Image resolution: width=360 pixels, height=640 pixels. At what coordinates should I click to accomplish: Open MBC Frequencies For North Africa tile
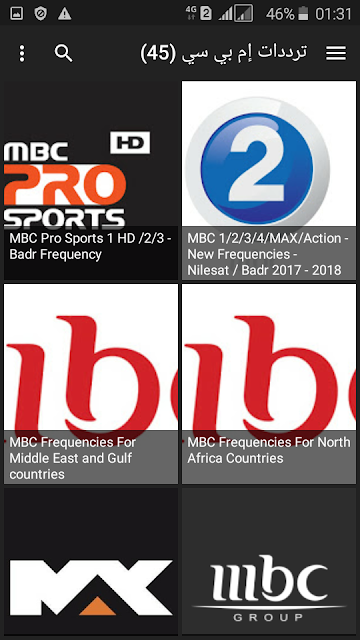pyautogui.click(x=269, y=384)
